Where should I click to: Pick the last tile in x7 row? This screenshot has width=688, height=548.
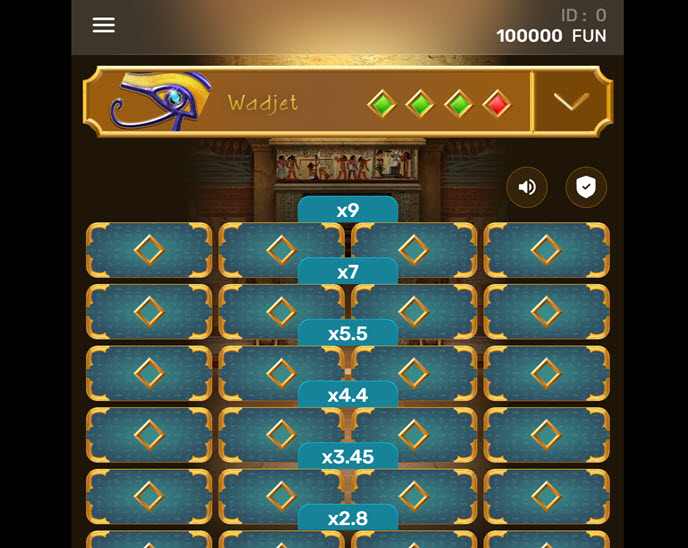[546, 311]
